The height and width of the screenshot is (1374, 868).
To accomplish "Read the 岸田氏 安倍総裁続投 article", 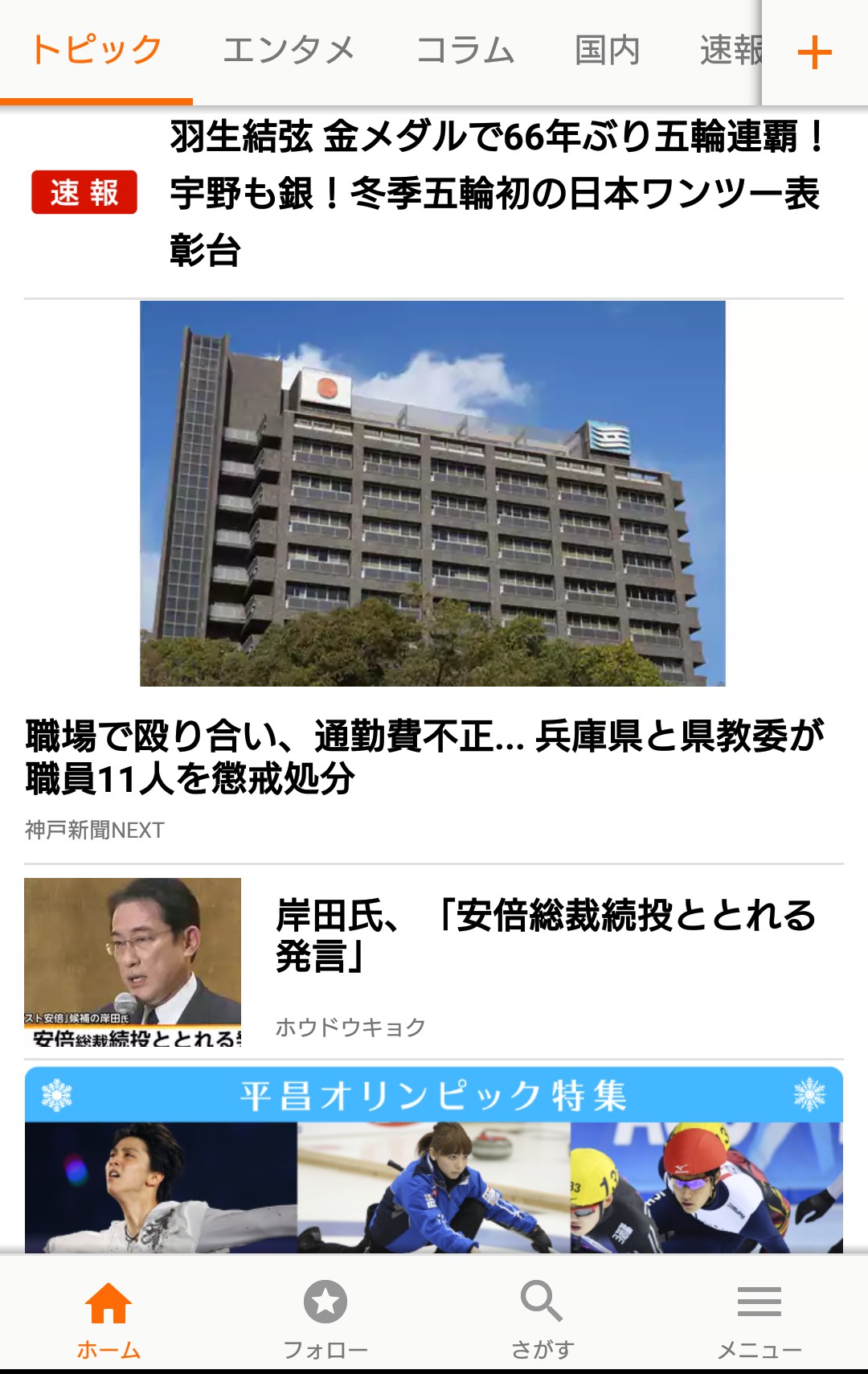I will point(545,937).
